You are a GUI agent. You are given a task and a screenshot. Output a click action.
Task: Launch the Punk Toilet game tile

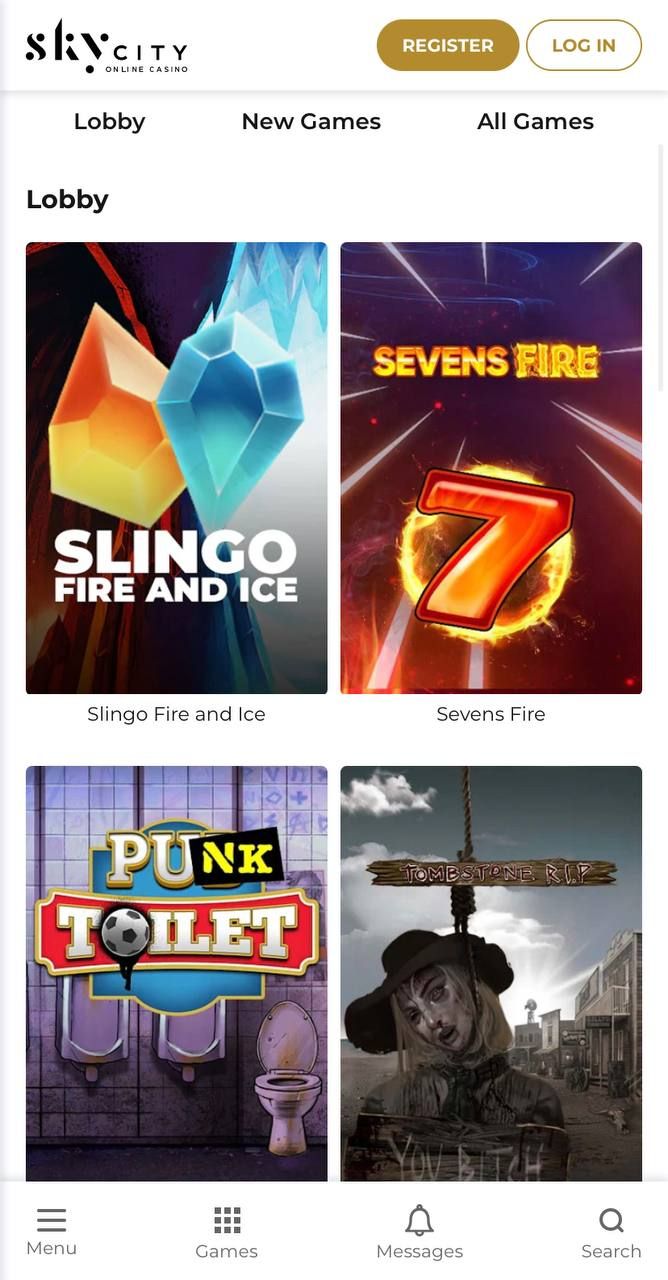point(176,972)
